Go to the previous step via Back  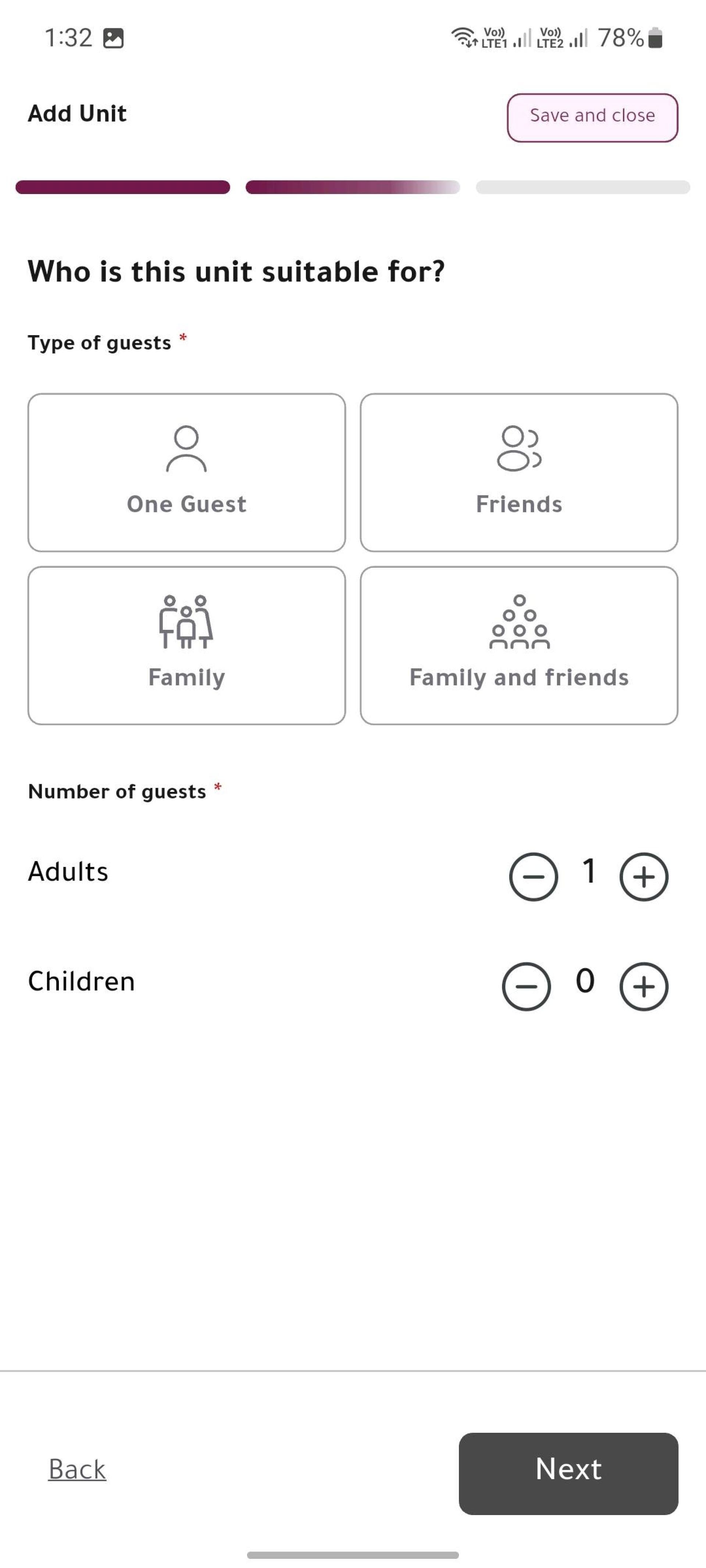[x=77, y=1469]
